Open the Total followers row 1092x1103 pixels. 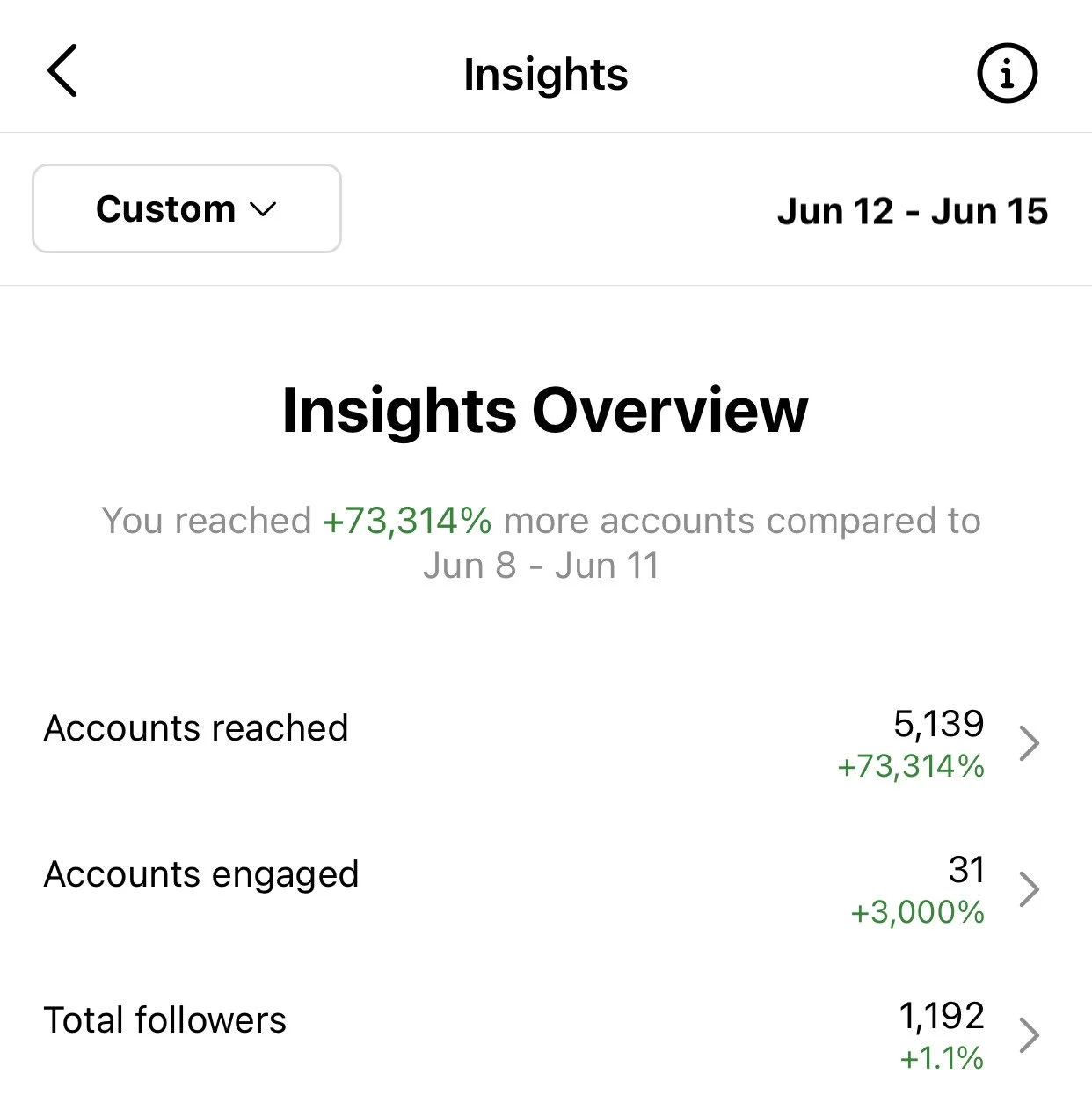tap(546, 1035)
